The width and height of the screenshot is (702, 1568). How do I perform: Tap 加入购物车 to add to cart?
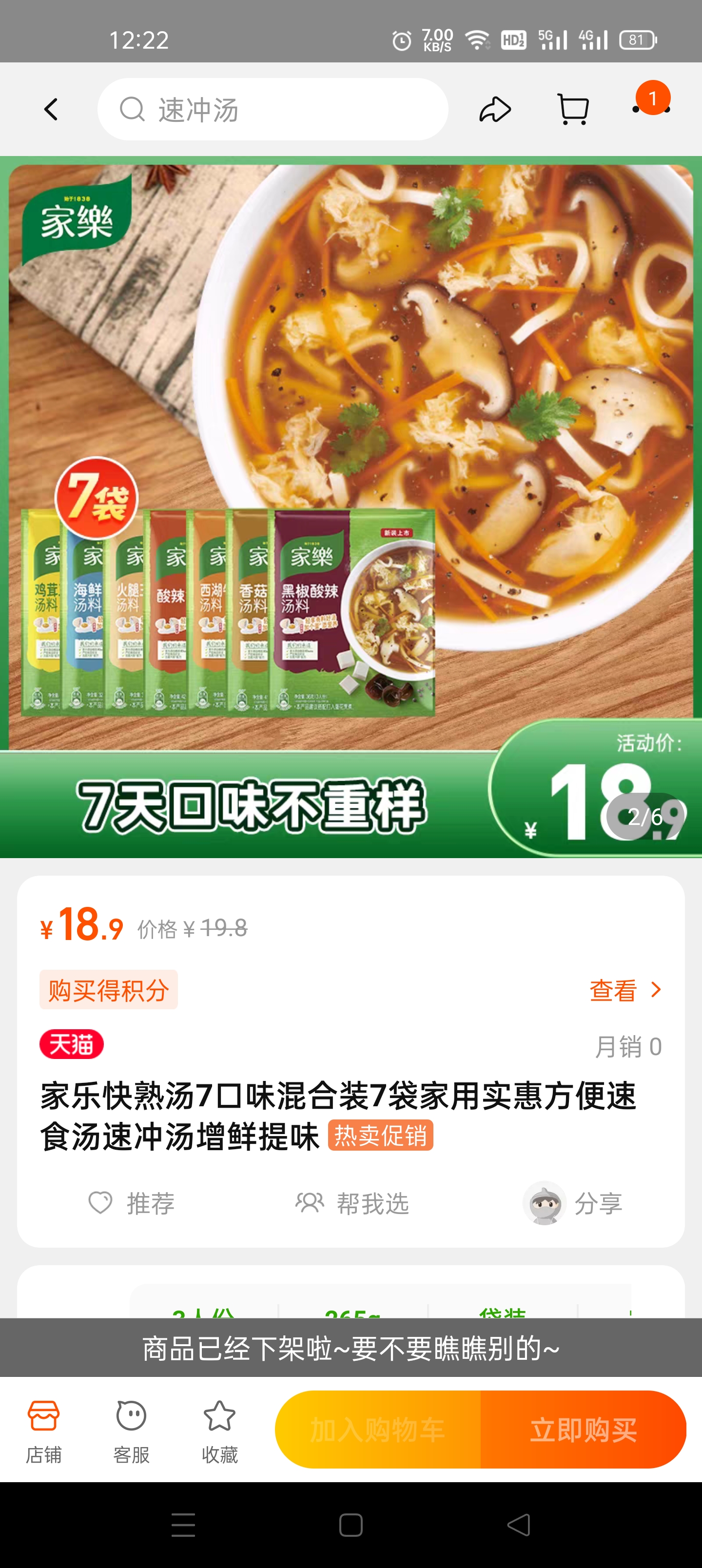pos(378,1429)
